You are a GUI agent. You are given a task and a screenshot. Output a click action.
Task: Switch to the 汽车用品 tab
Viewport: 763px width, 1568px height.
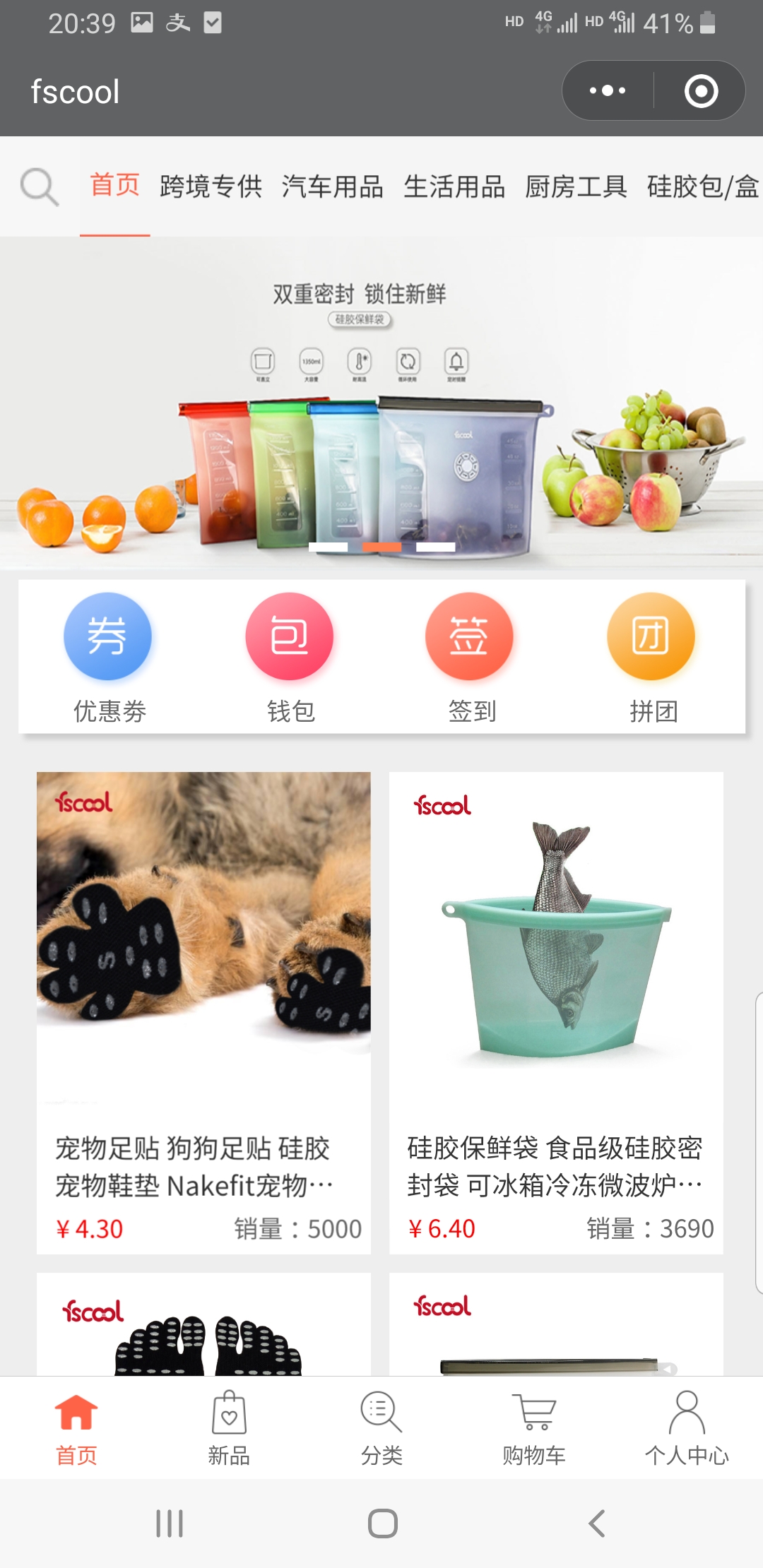[x=332, y=187]
